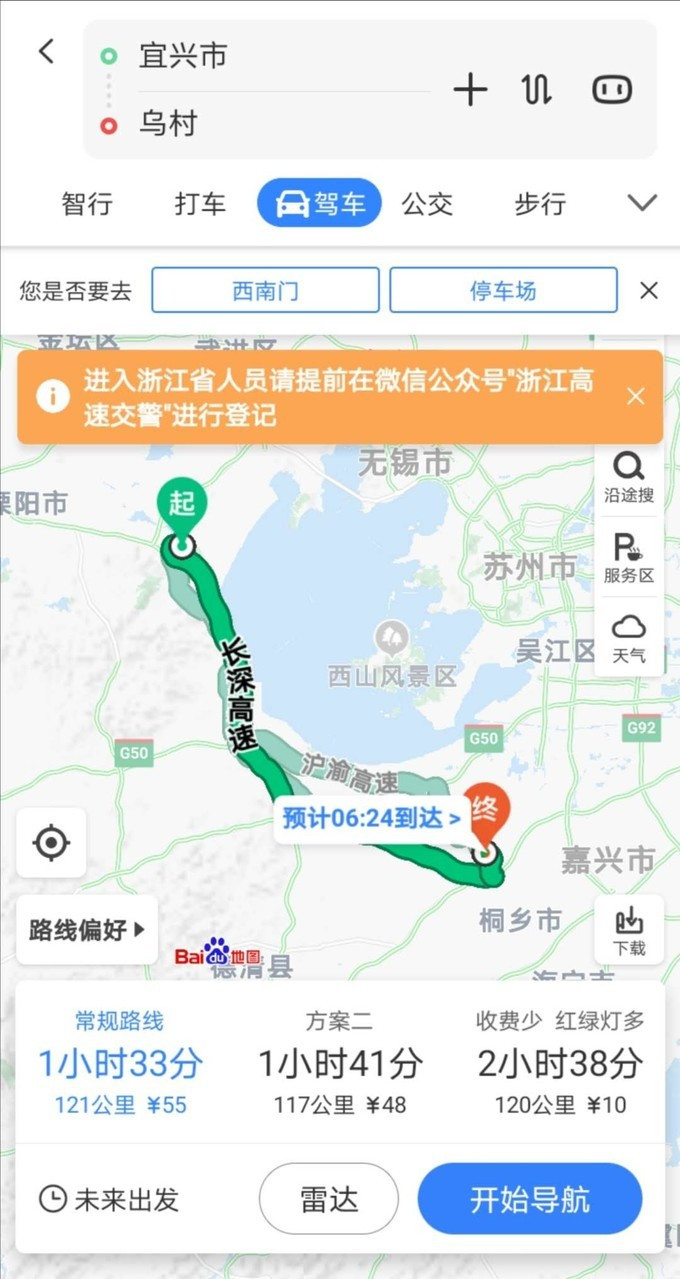Select the 西南门 suggestion
This screenshot has height=1279, width=680.
coord(265,290)
